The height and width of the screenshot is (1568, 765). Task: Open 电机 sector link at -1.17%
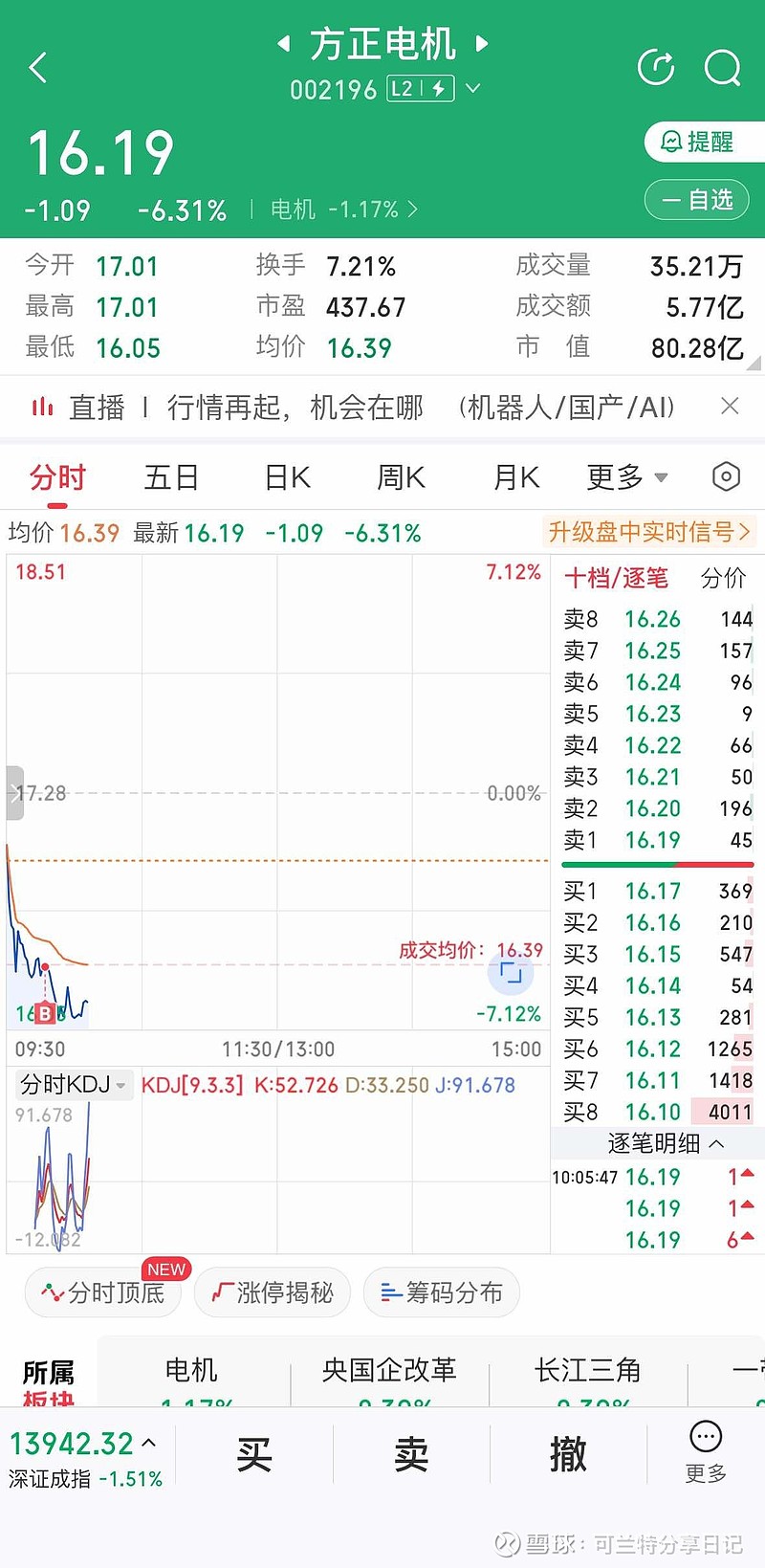pyautogui.click(x=343, y=210)
